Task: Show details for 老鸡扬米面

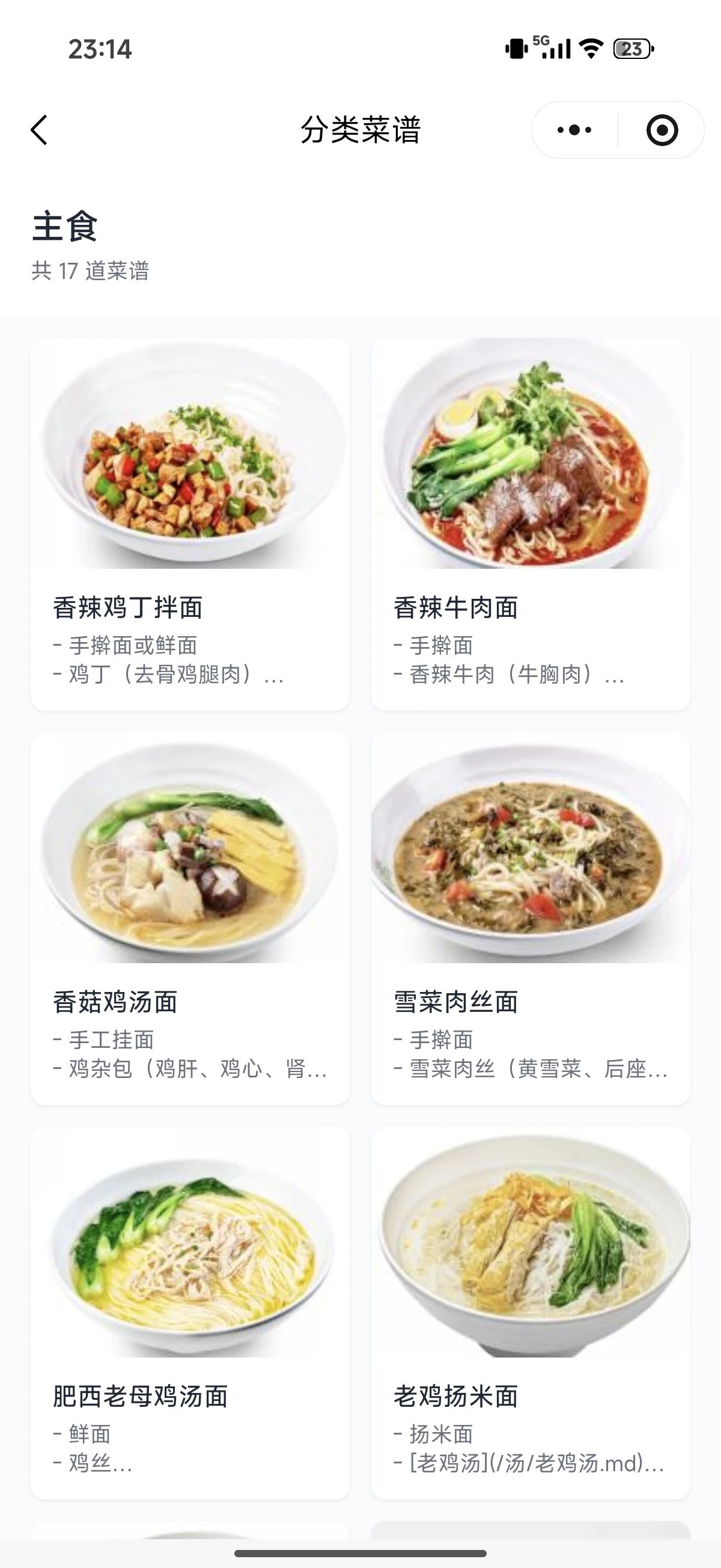Action: pyautogui.click(x=531, y=1312)
